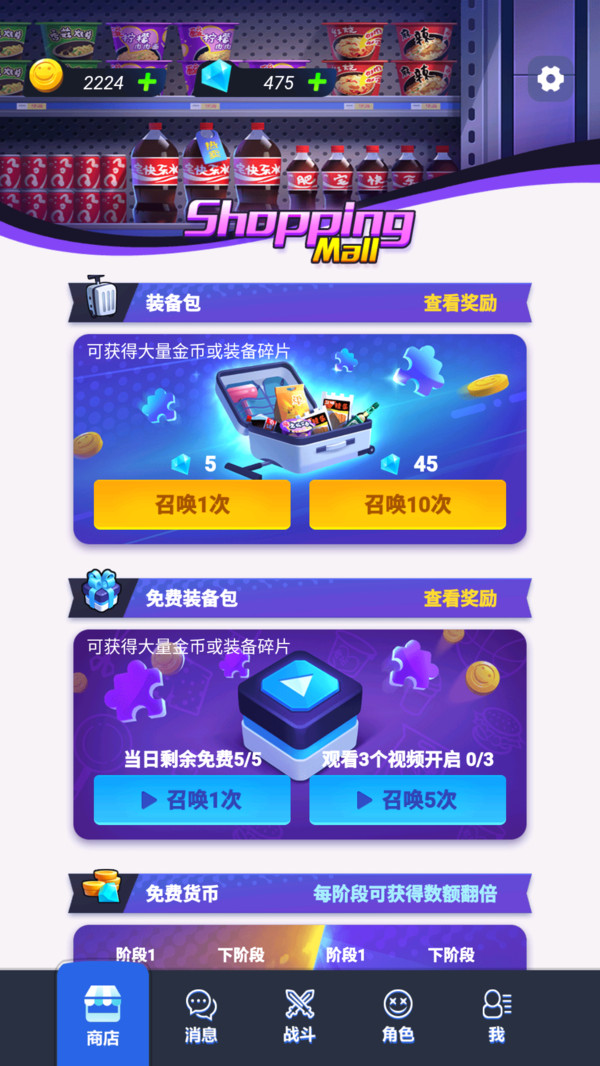View rewards for 免费装备包
This screenshot has width=600, height=1066.
tap(460, 598)
